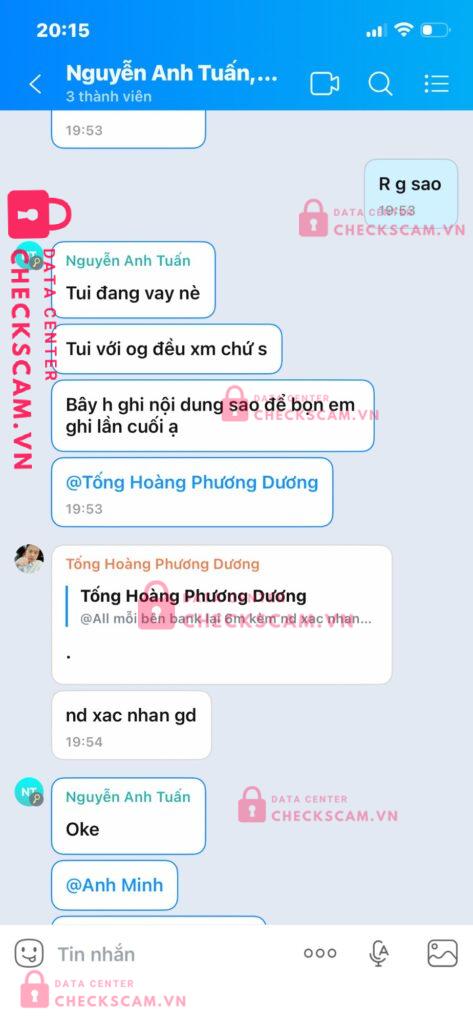473x1024 pixels.
Task: Record a voice message
Action: [379, 953]
